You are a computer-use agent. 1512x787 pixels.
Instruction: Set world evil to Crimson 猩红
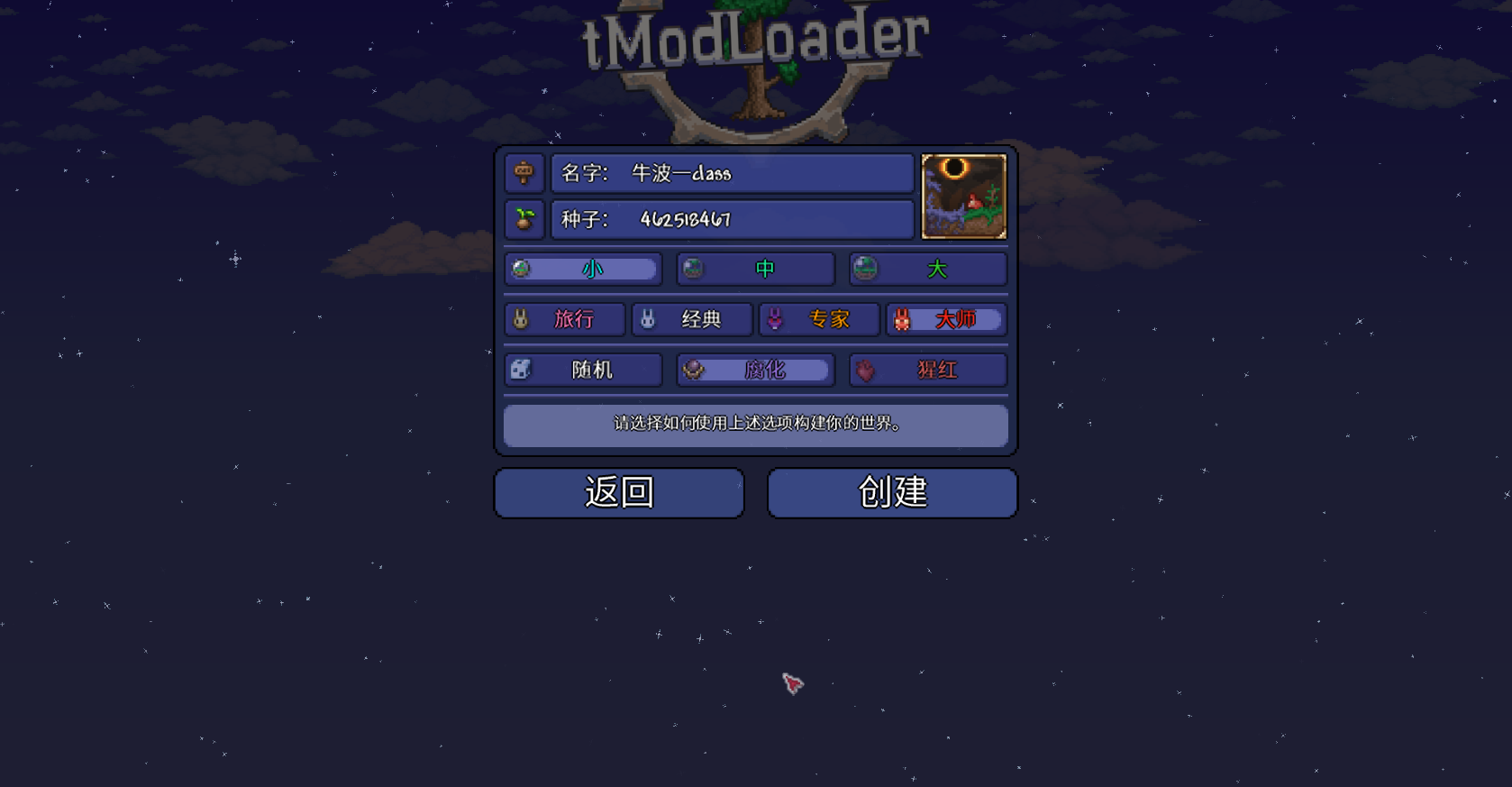pos(927,370)
